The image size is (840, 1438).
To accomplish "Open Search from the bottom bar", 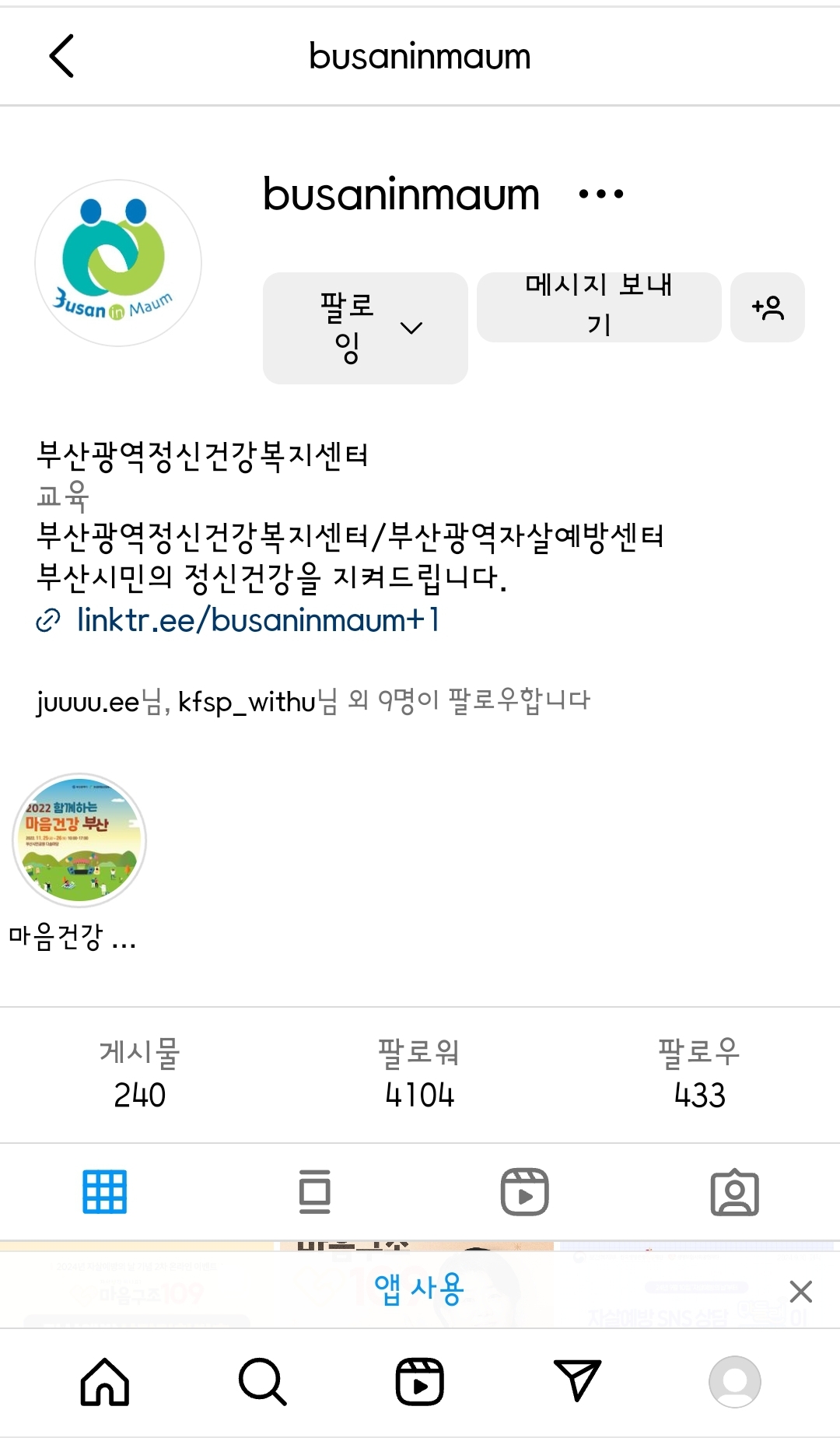I will pyautogui.click(x=262, y=1382).
